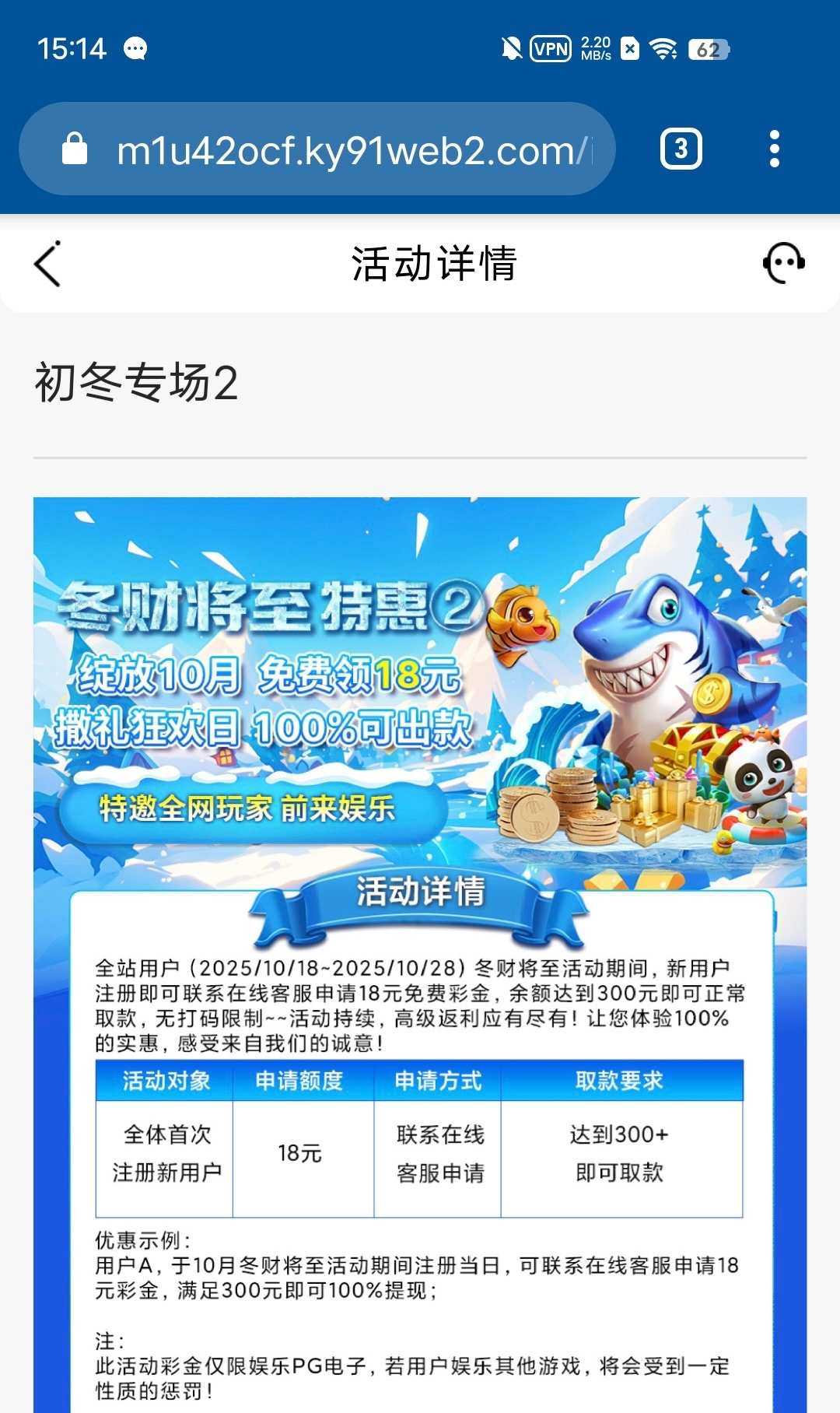Open the browser tab switcher
The height and width of the screenshot is (1413, 840).
click(x=681, y=149)
